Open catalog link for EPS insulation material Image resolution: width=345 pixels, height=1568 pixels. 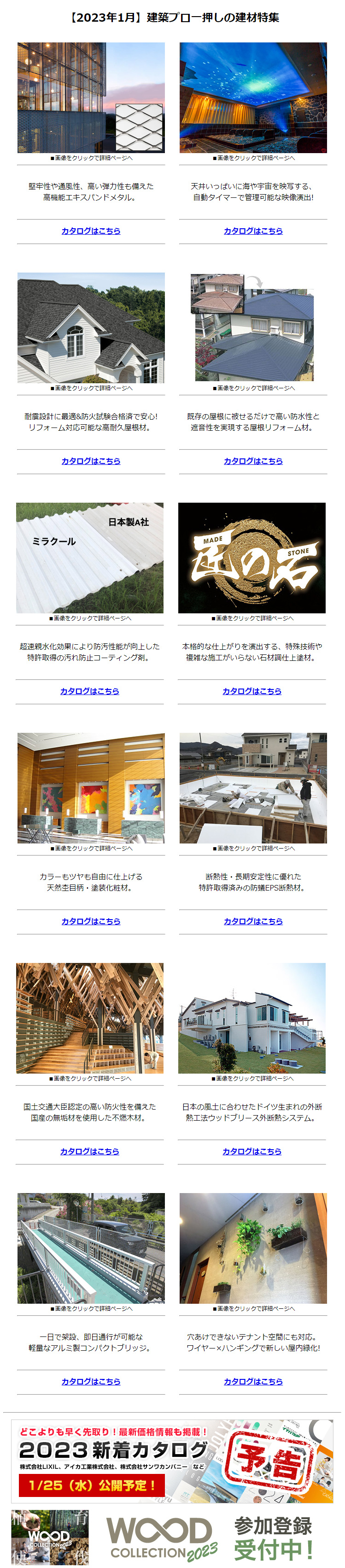pos(253,921)
